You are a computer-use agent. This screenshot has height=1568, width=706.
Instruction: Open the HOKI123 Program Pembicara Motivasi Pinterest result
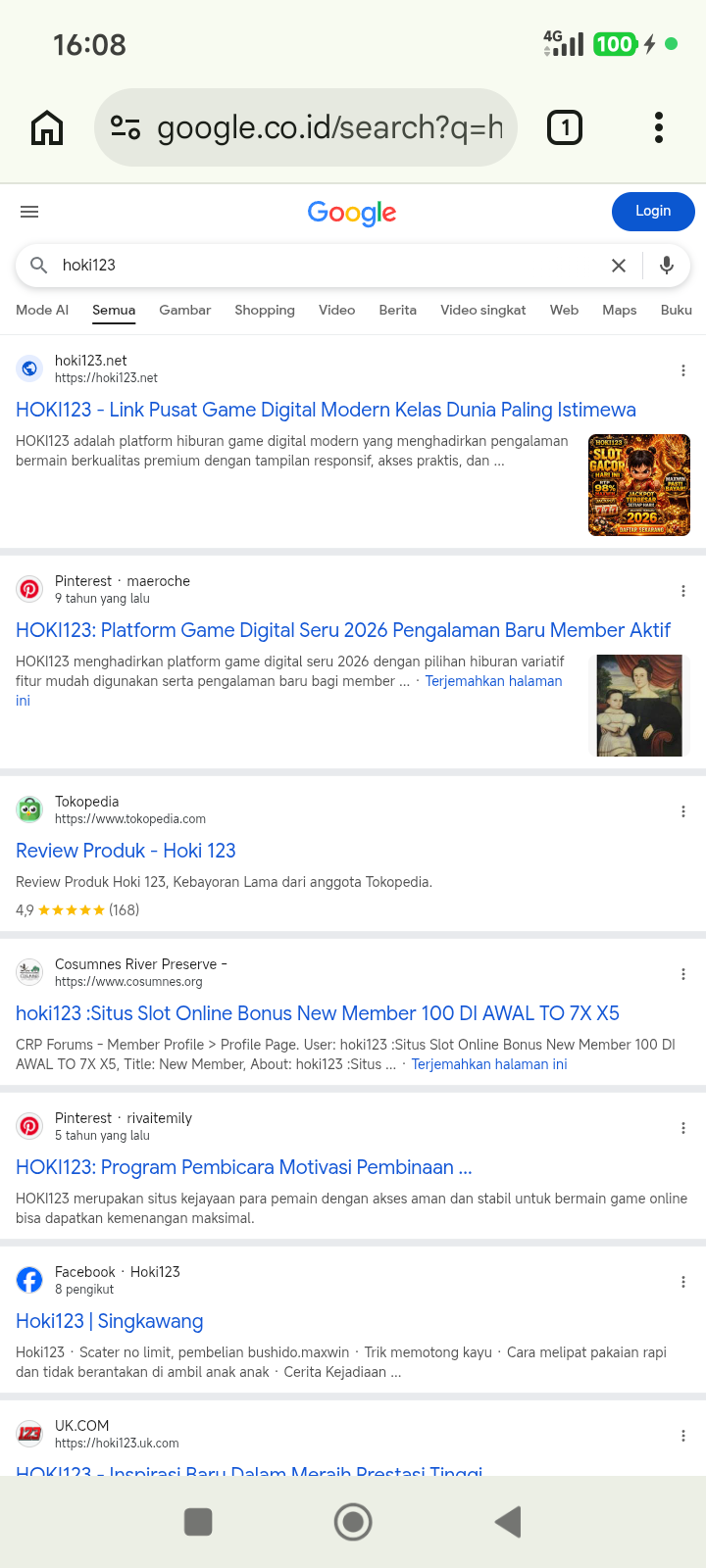[244, 1167]
